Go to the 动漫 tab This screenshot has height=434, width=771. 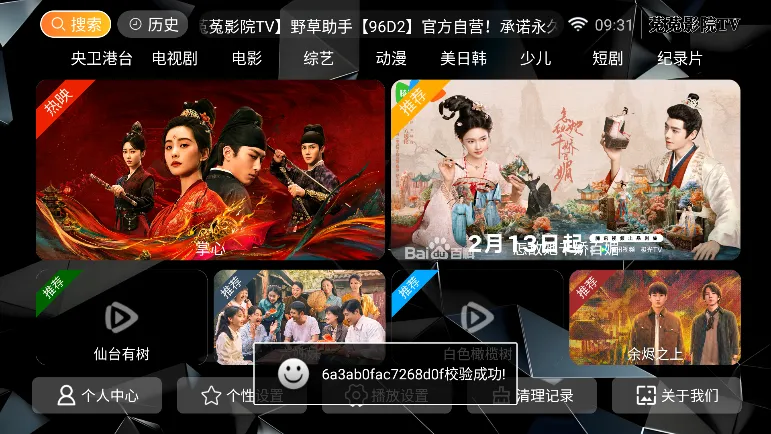point(391,58)
